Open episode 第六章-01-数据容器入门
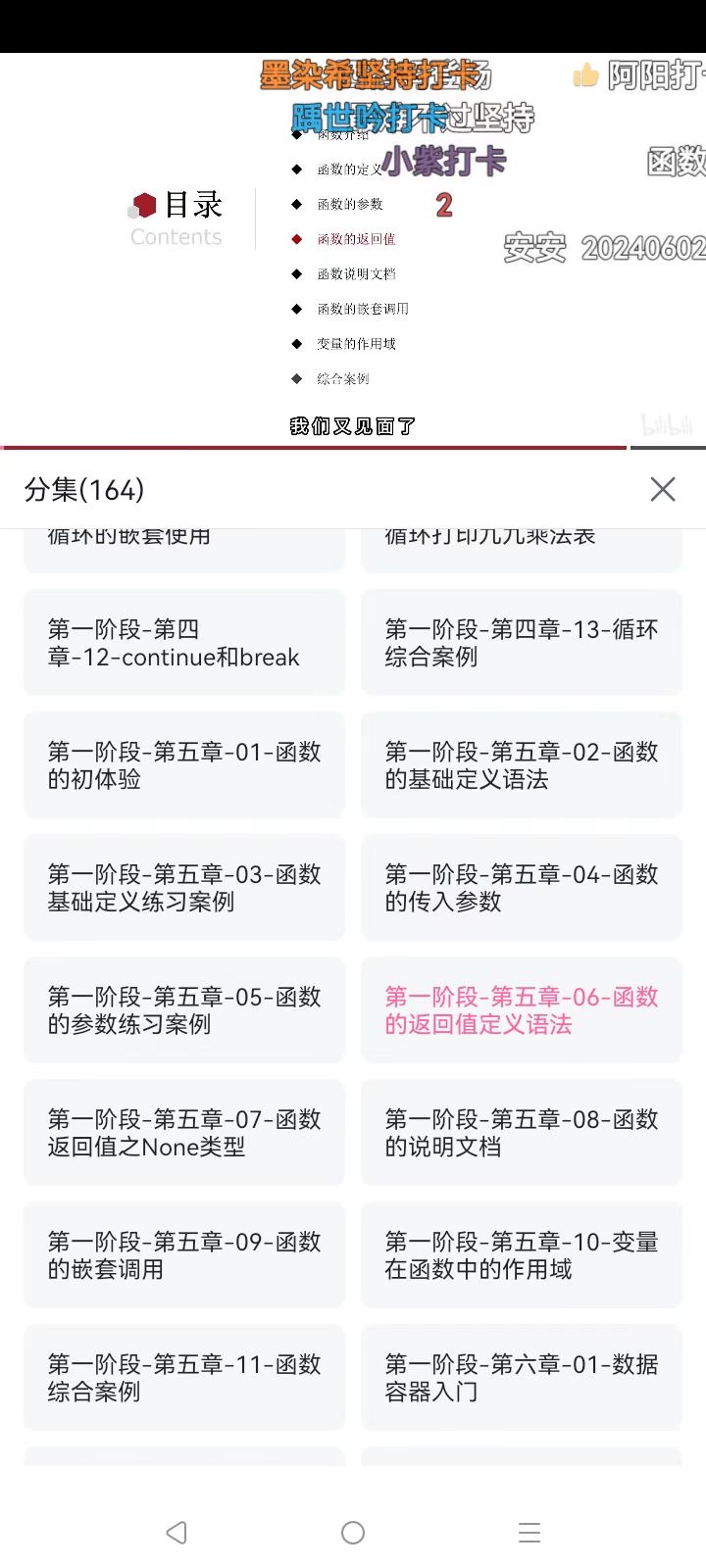 coord(522,1378)
